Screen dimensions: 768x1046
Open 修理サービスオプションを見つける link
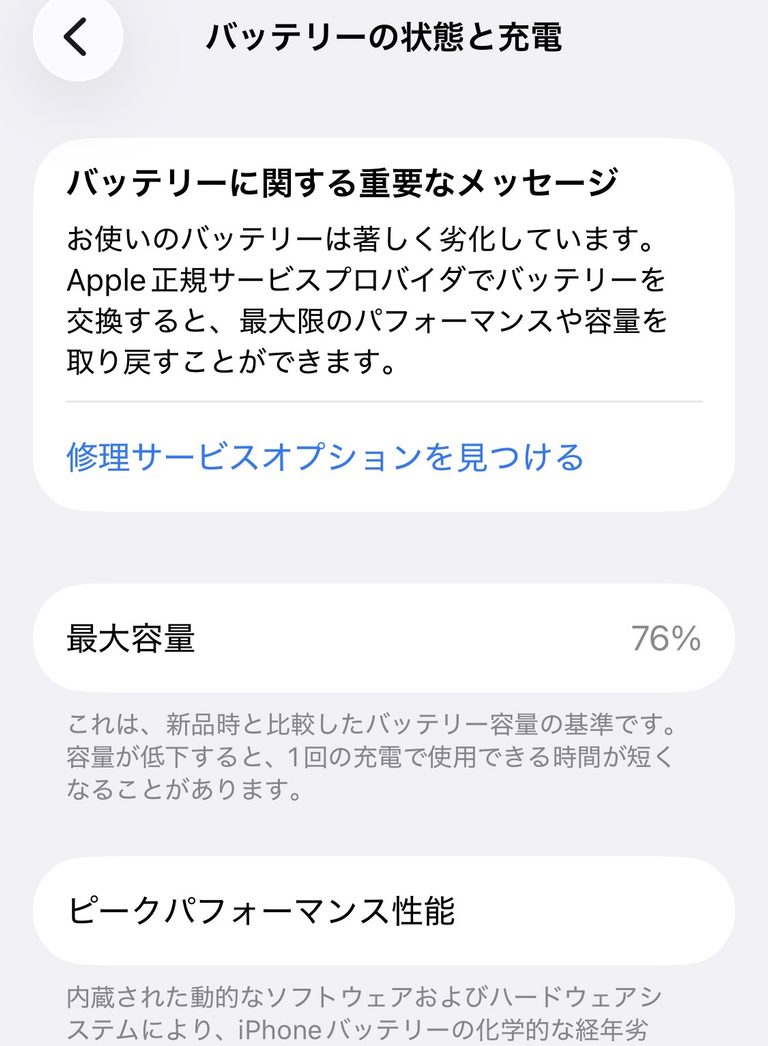[325, 458]
